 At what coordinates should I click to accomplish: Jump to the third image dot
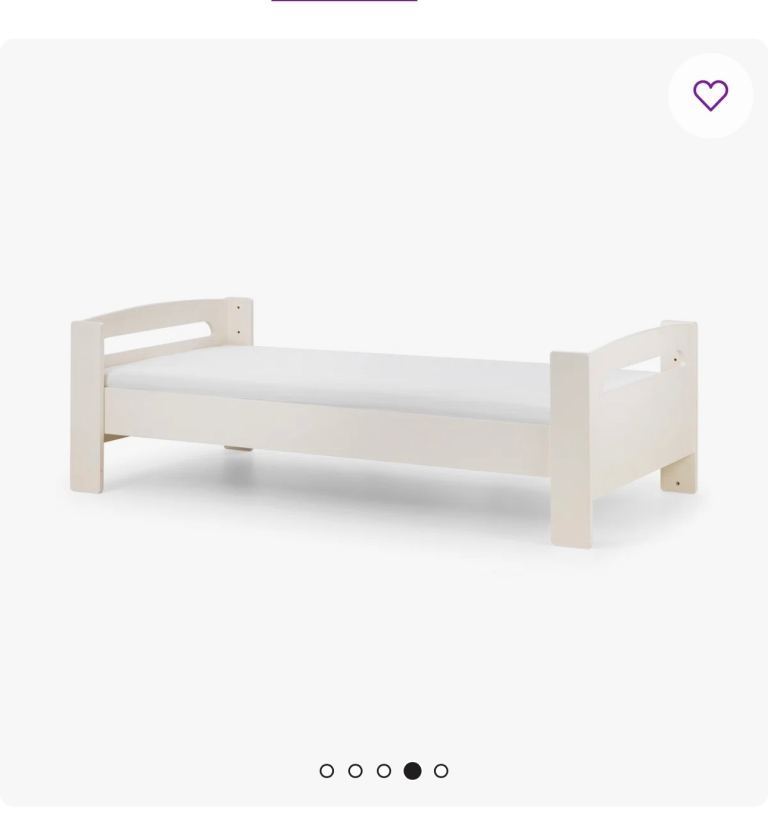coord(384,771)
